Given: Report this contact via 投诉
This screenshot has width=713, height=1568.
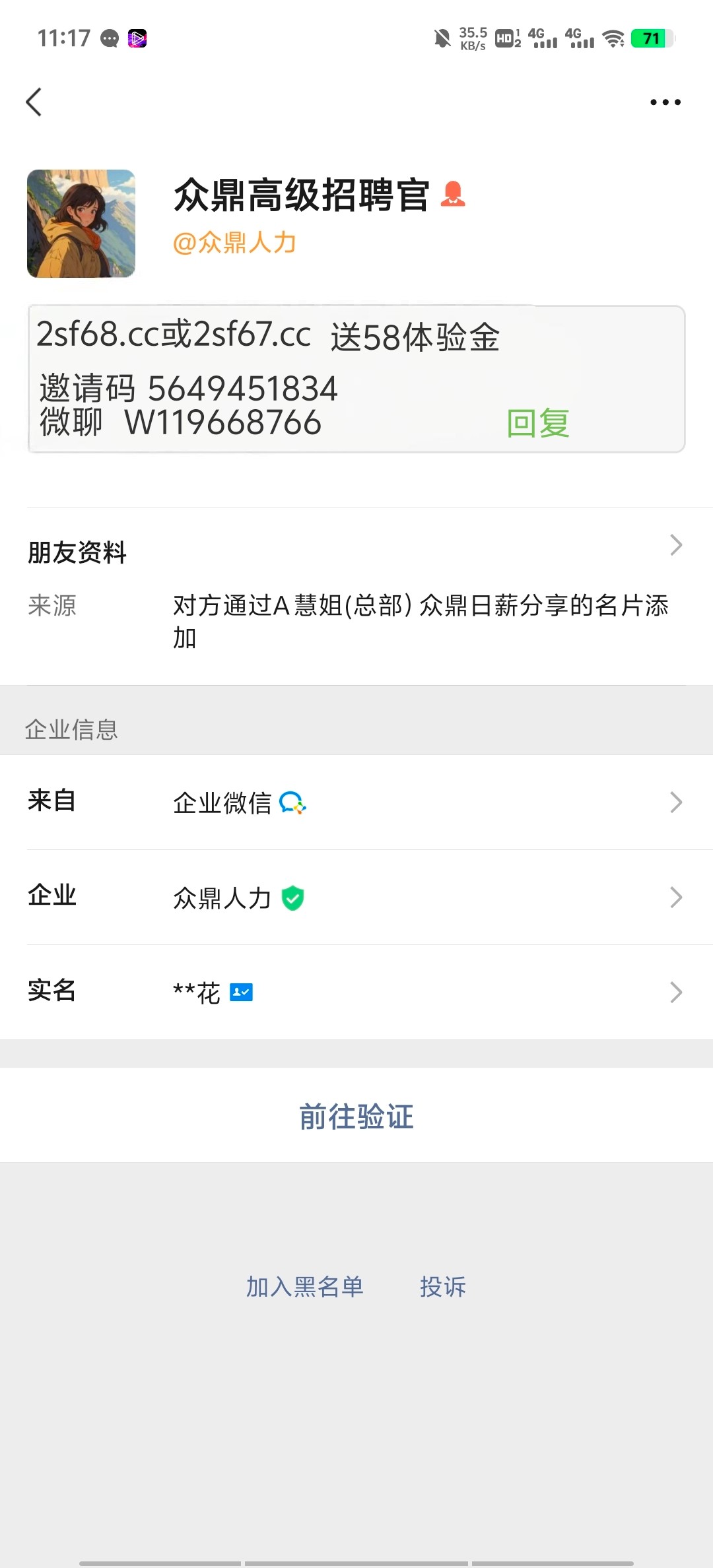Looking at the screenshot, I should coord(443,1287).
